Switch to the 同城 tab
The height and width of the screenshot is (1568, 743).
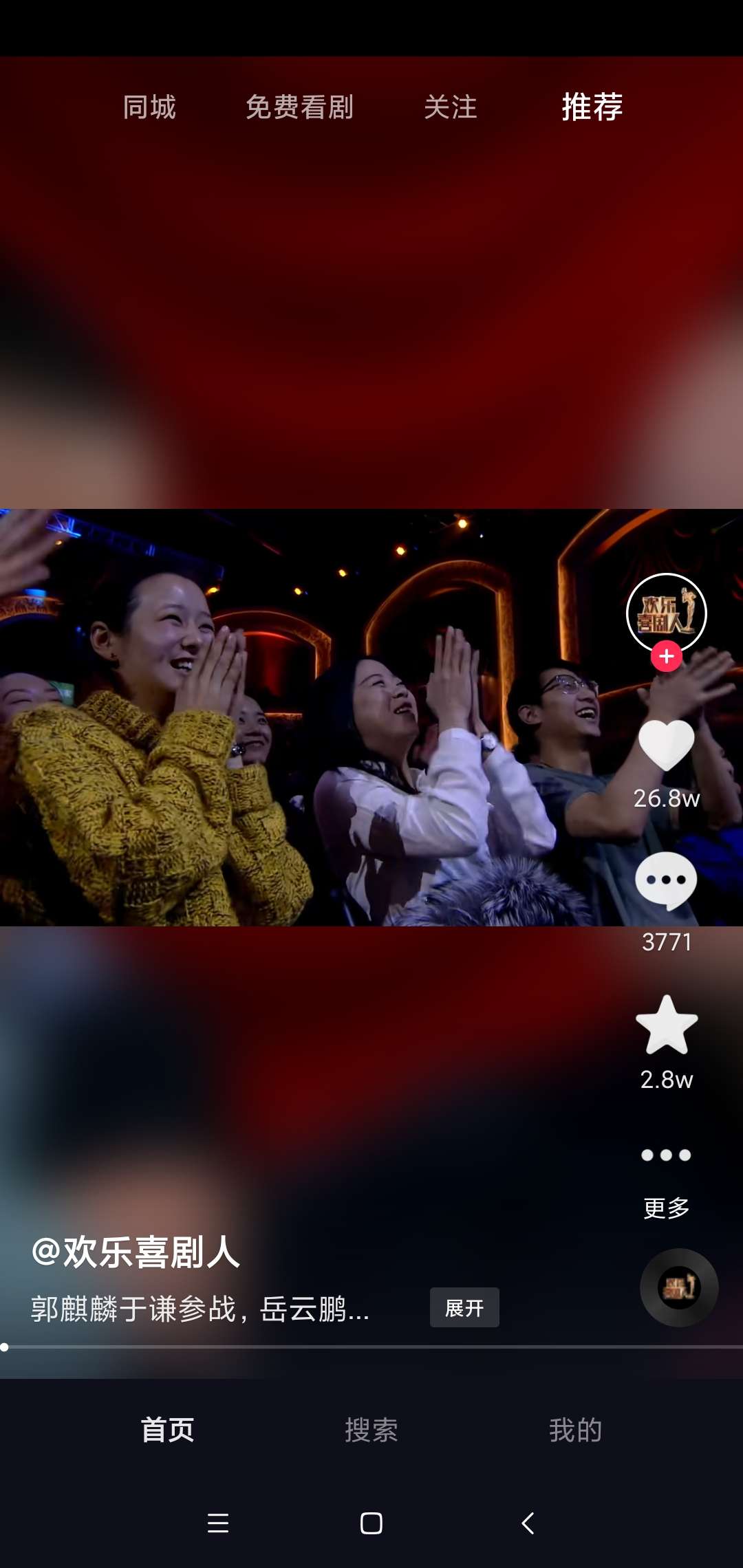coord(149,107)
